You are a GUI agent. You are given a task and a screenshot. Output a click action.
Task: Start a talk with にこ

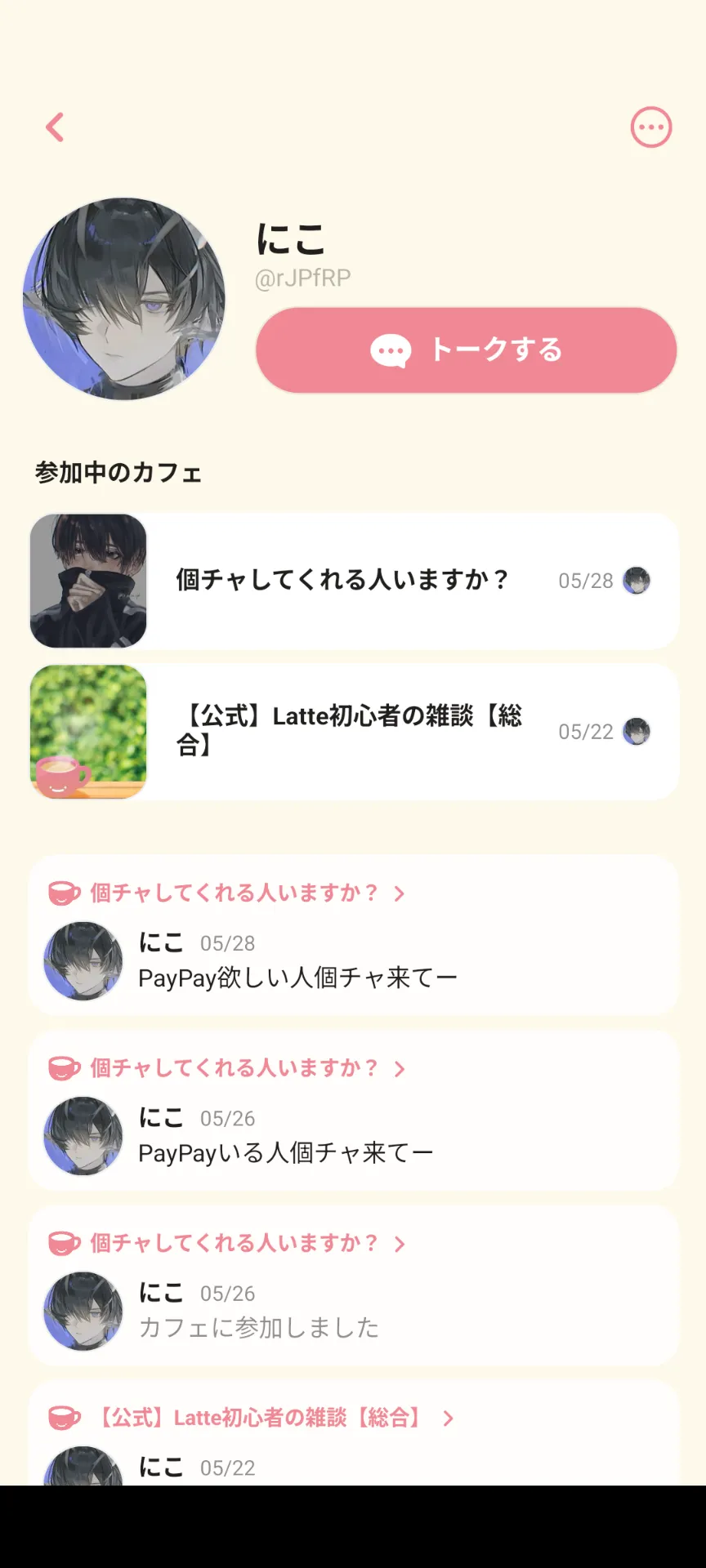tap(466, 350)
